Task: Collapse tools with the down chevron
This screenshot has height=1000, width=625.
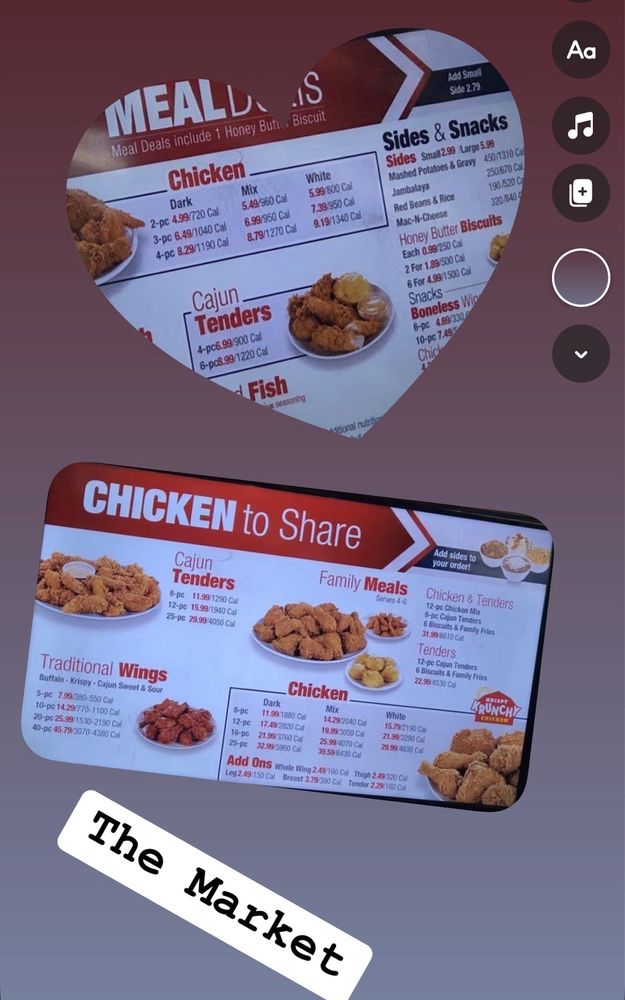Action: click(x=581, y=354)
